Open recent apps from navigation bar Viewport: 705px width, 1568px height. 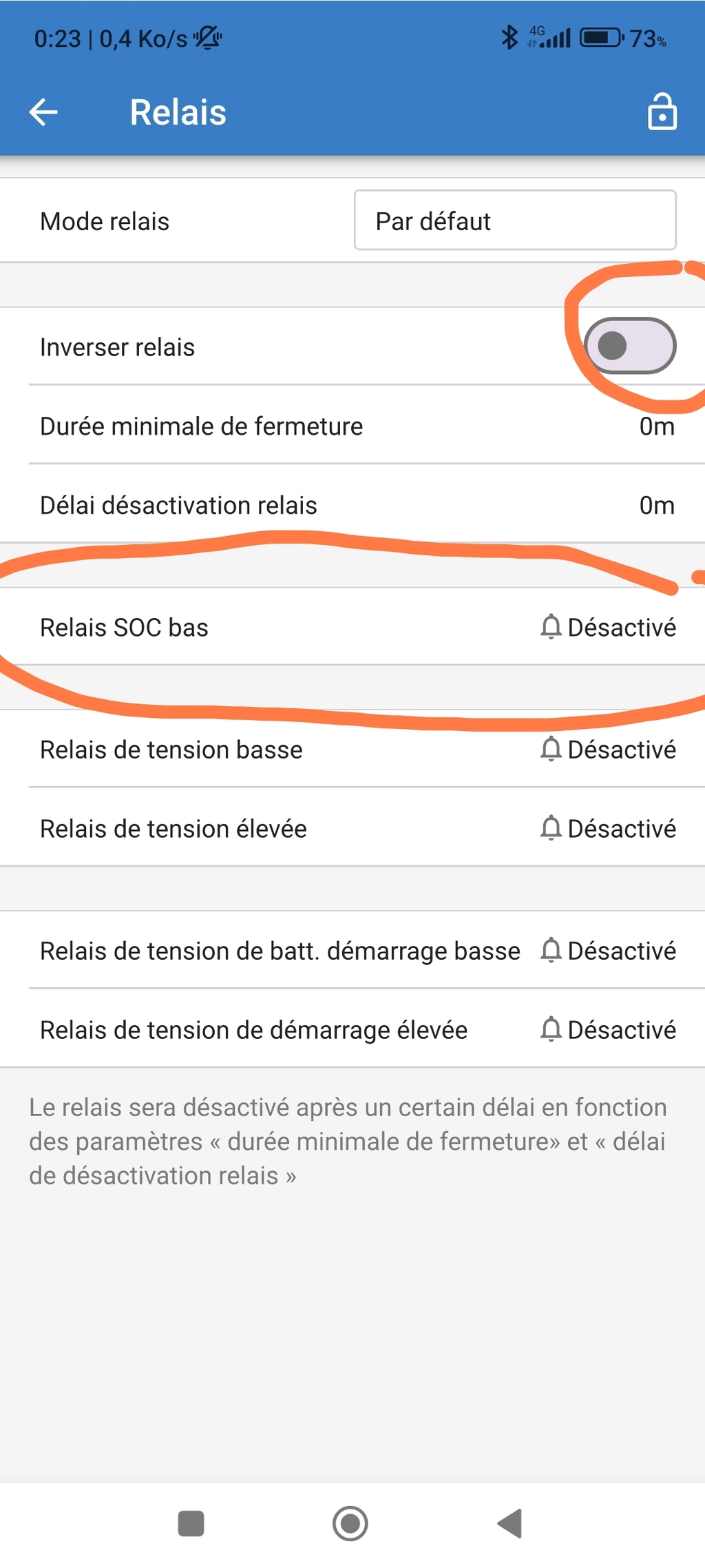[191, 1523]
